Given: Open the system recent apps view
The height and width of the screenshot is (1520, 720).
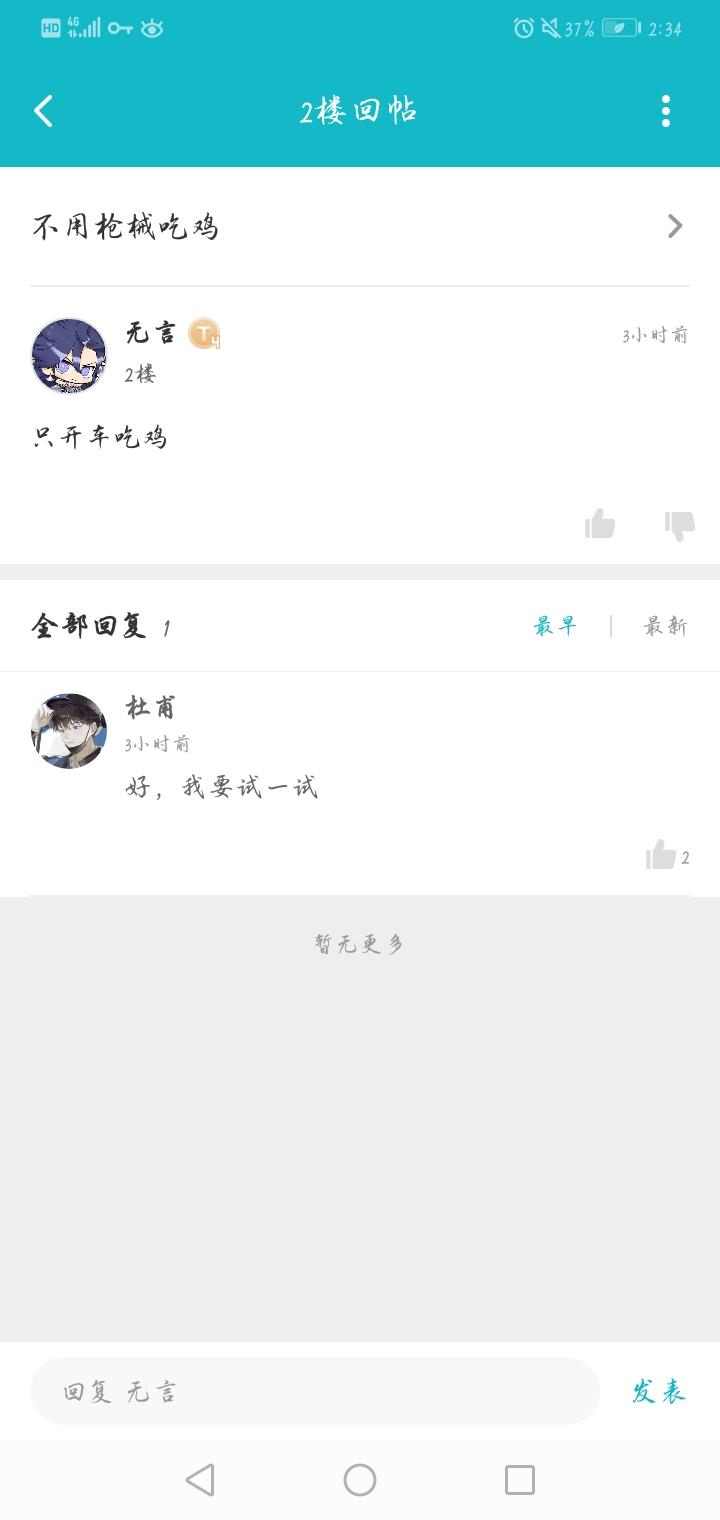Looking at the screenshot, I should (x=520, y=1480).
